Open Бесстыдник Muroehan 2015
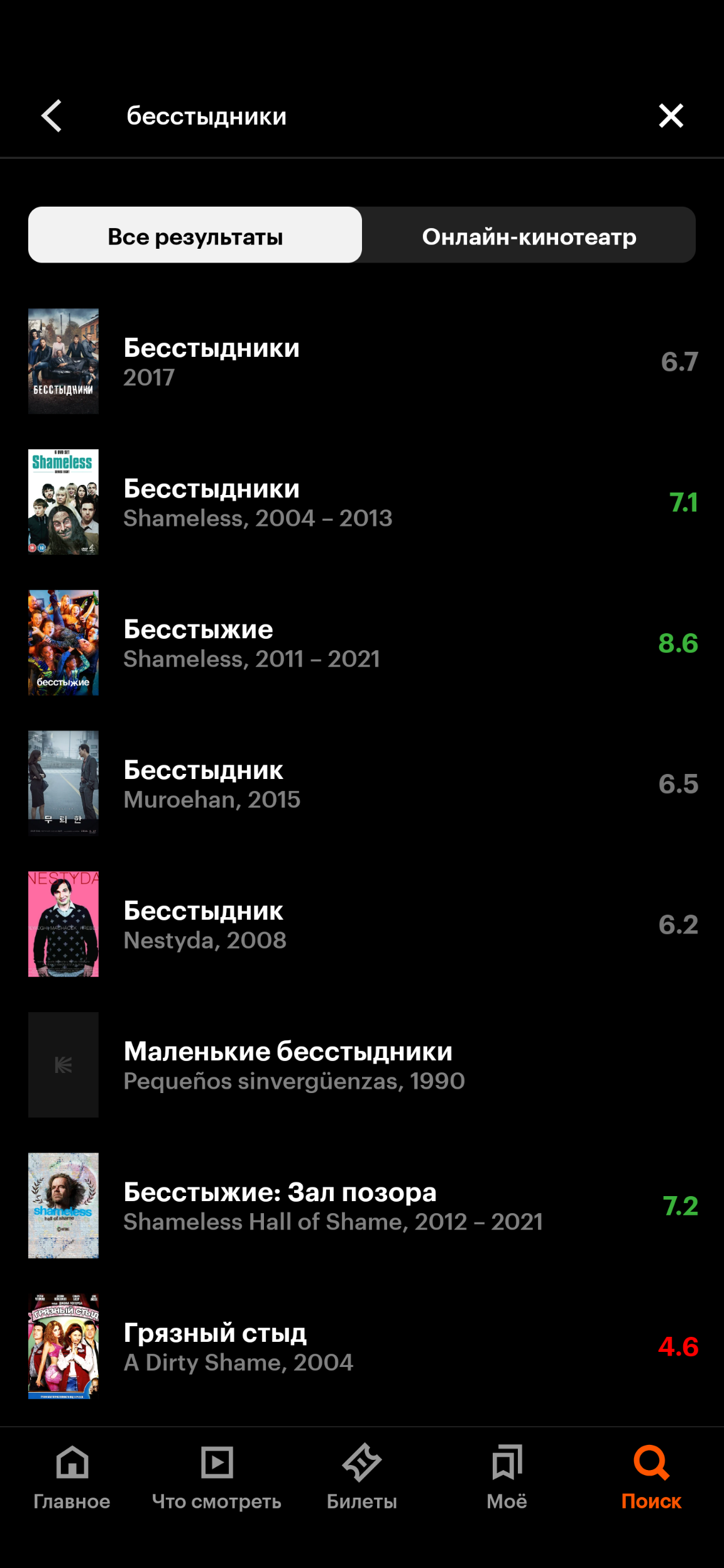The image size is (724, 1568). point(362,783)
